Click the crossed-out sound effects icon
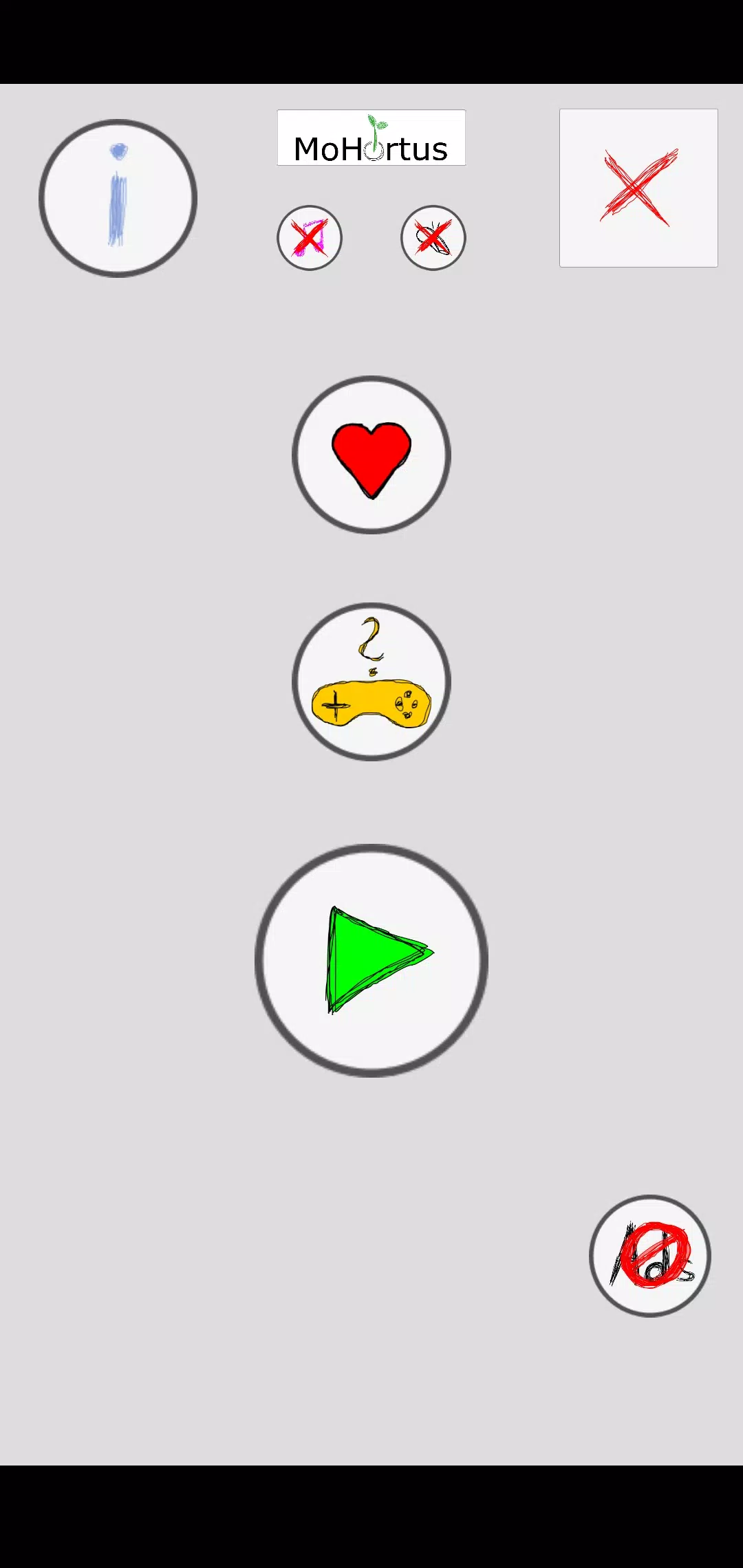The width and height of the screenshot is (743, 1568). click(433, 237)
